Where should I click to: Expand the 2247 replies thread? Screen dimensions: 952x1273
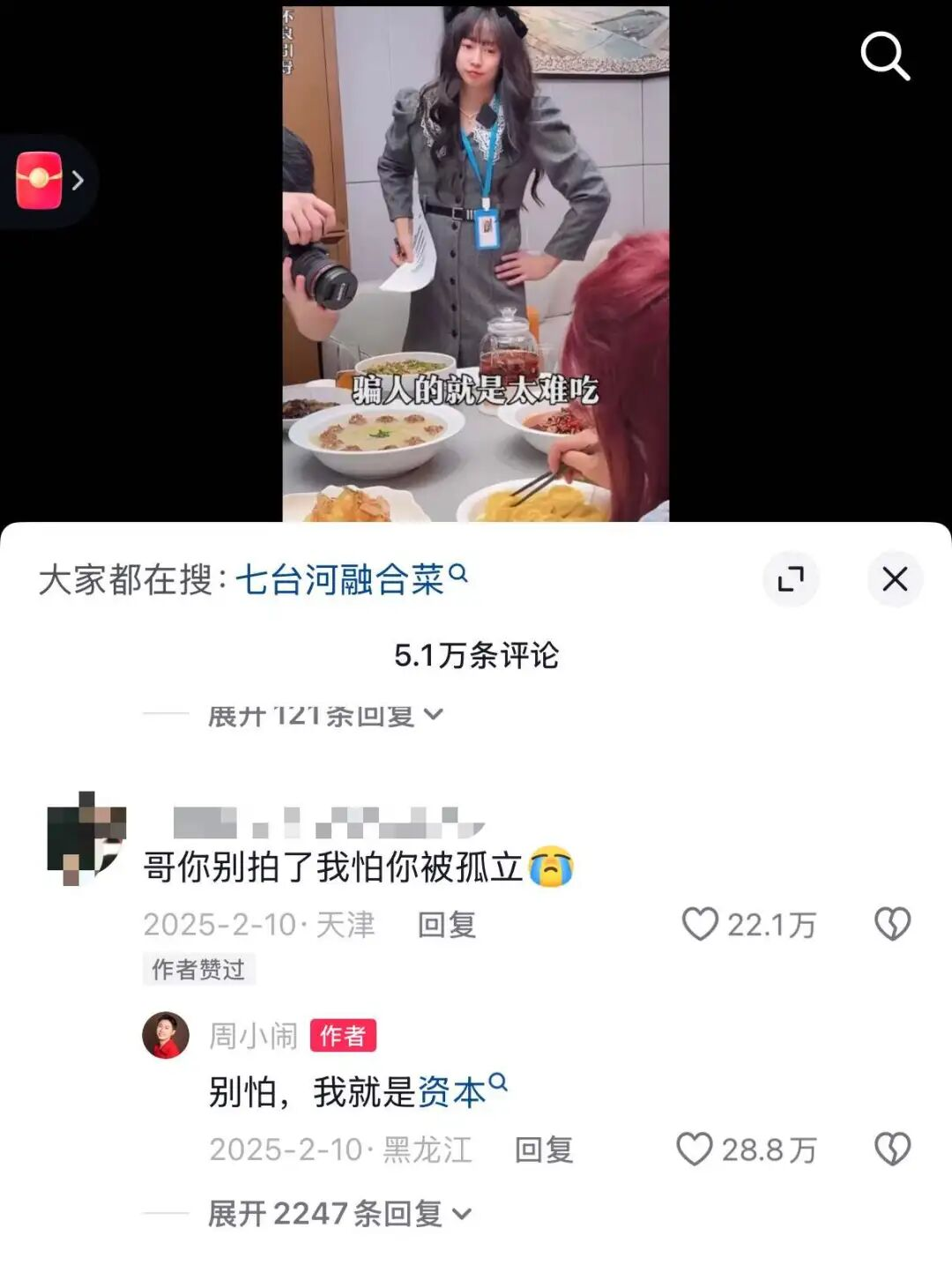coord(339,1214)
